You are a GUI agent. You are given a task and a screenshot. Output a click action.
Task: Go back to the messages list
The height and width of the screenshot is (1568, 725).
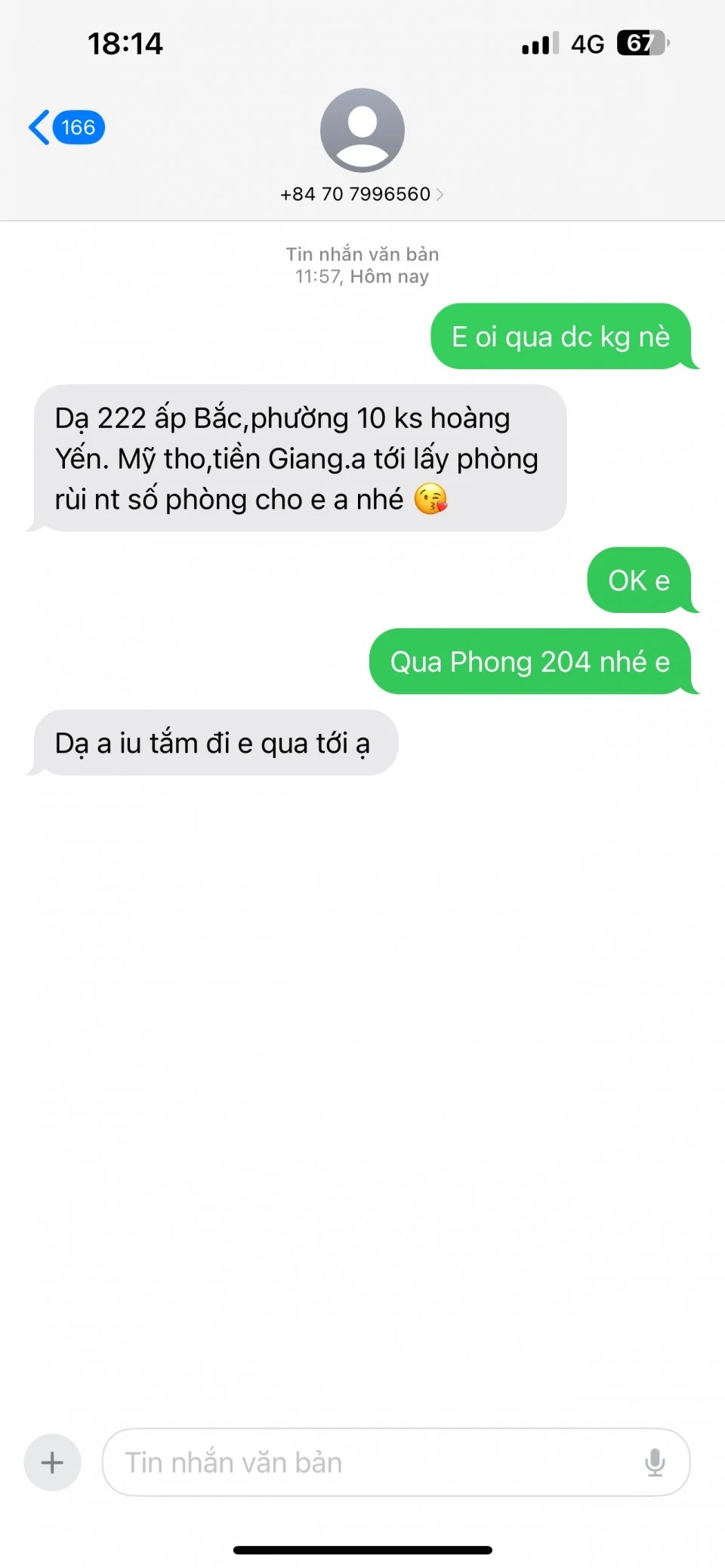(64, 128)
